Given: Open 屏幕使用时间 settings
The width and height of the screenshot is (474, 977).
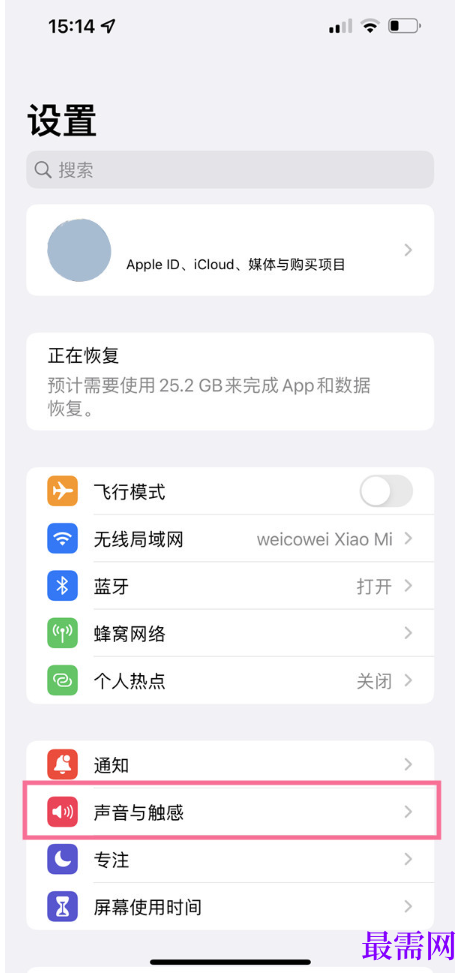Looking at the screenshot, I should coord(230,907).
